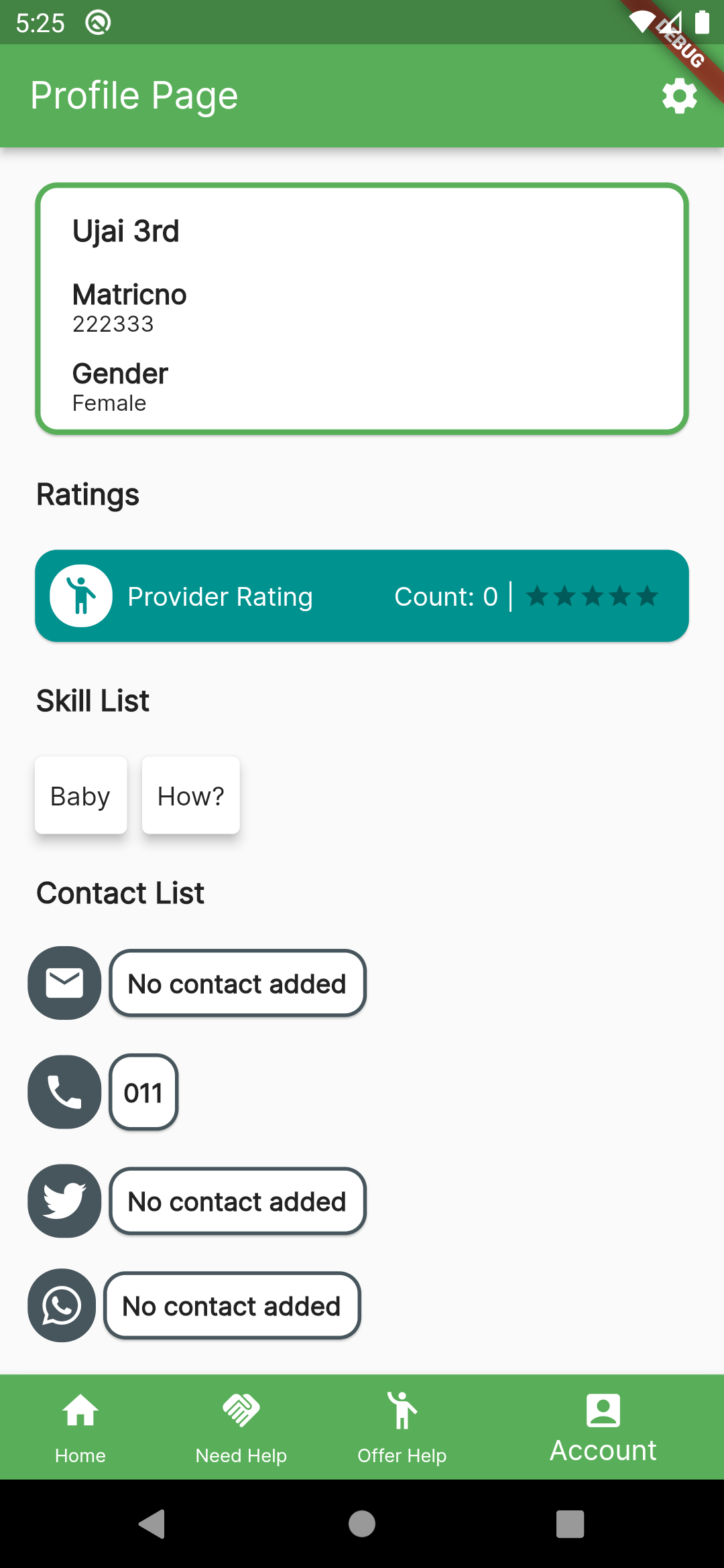The image size is (724, 1568).
Task: Tap the Baby skill chip
Action: (x=80, y=795)
